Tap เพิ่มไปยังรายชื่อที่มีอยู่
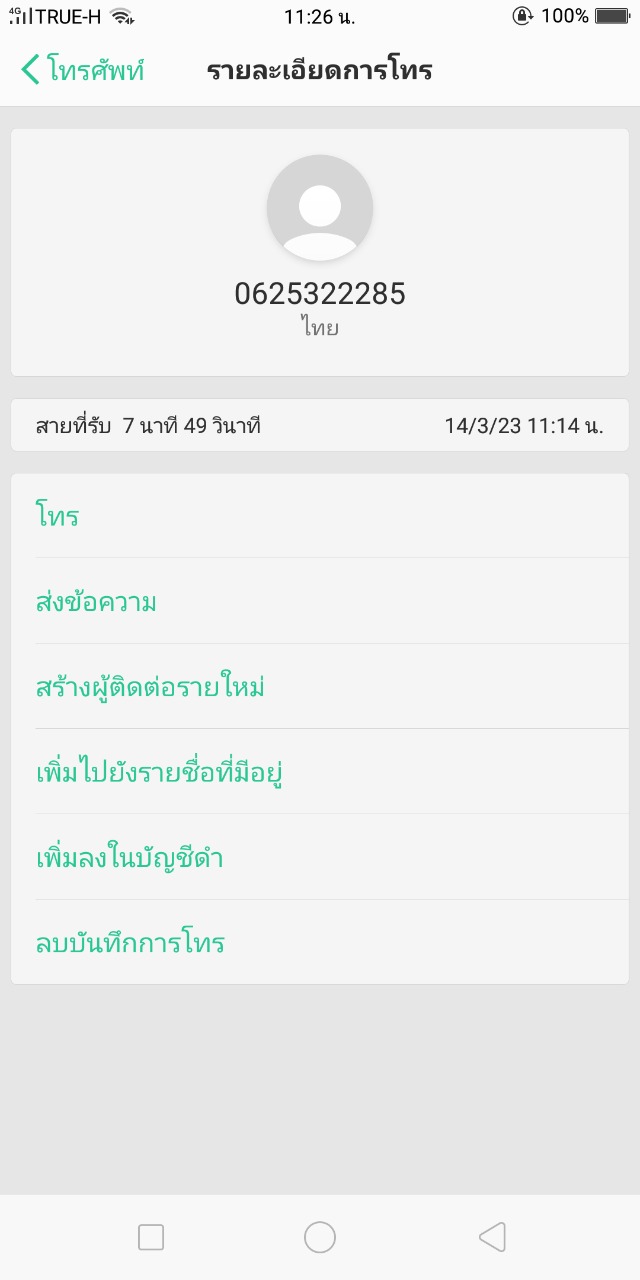This screenshot has height=1280, width=640. coord(160,773)
